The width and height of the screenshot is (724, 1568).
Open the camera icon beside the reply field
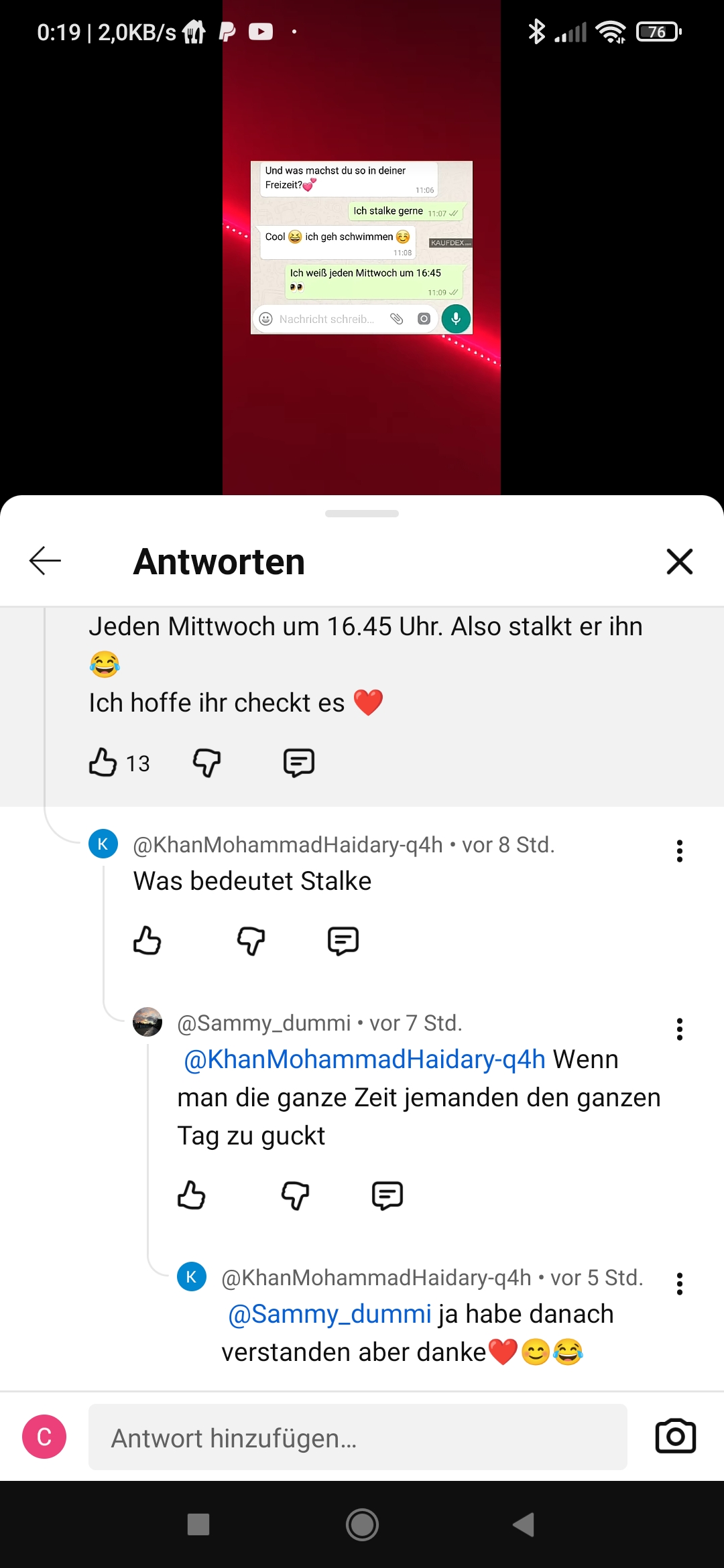(x=675, y=1437)
